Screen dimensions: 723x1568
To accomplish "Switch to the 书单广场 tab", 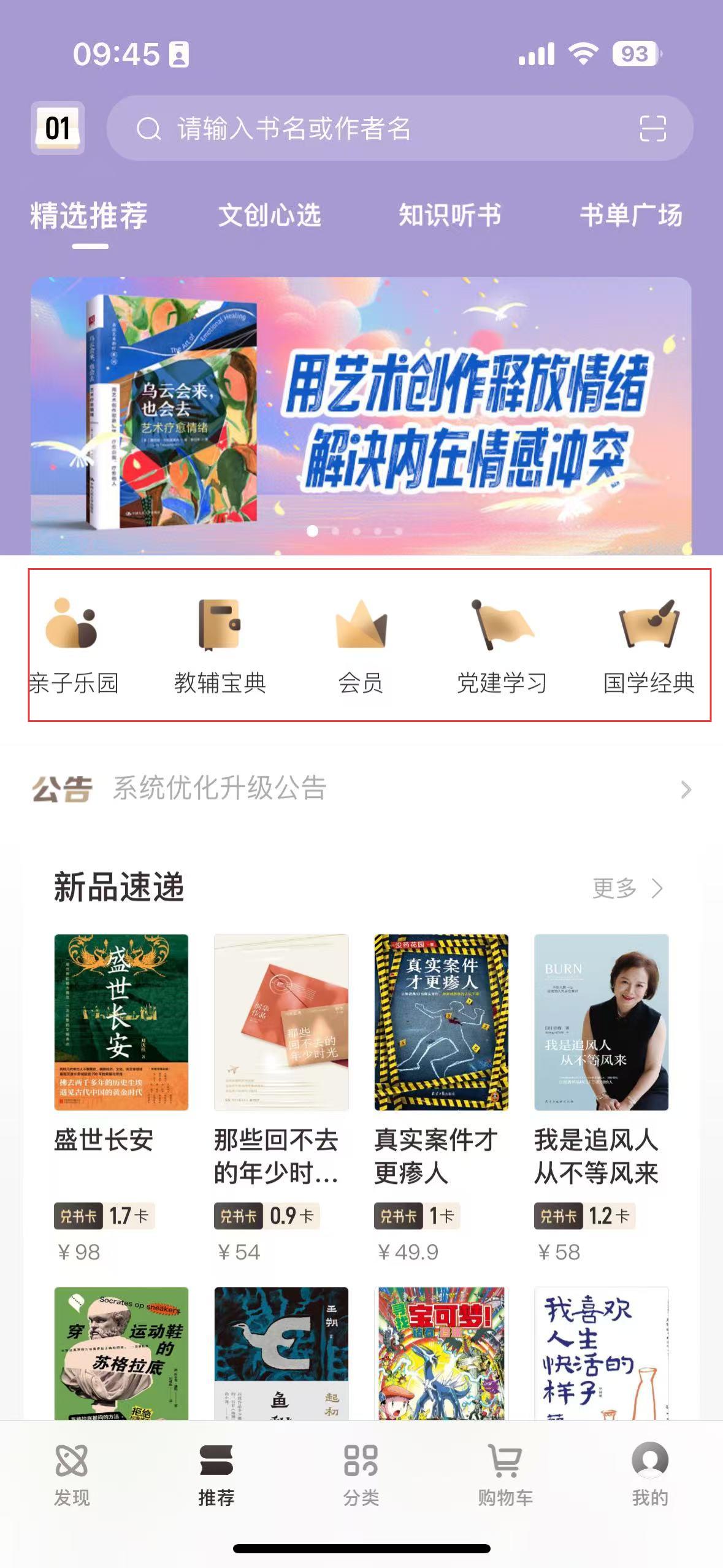I will click(x=631, y=216).
